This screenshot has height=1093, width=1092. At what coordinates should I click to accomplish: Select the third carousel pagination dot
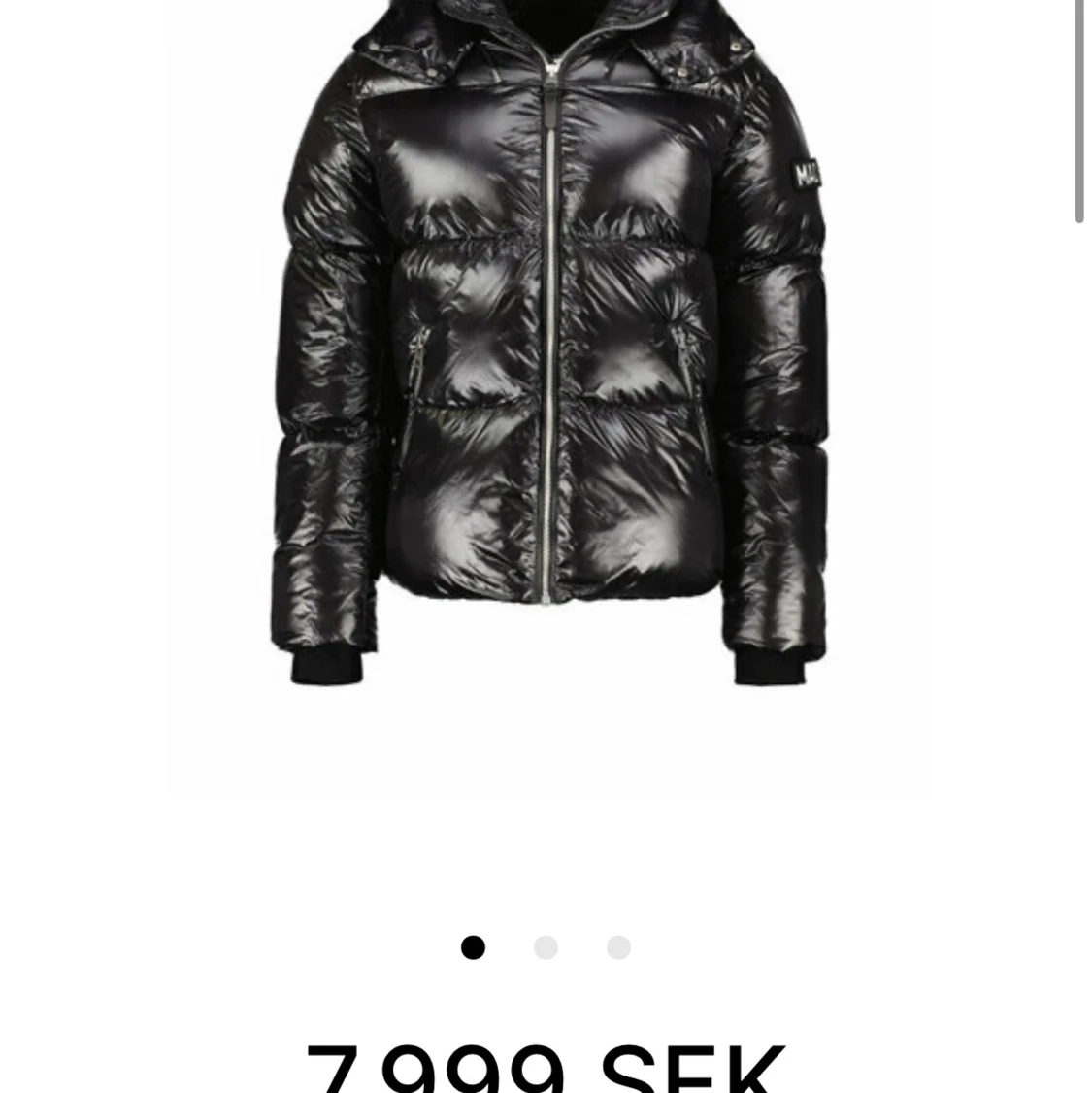pos(617,948)
